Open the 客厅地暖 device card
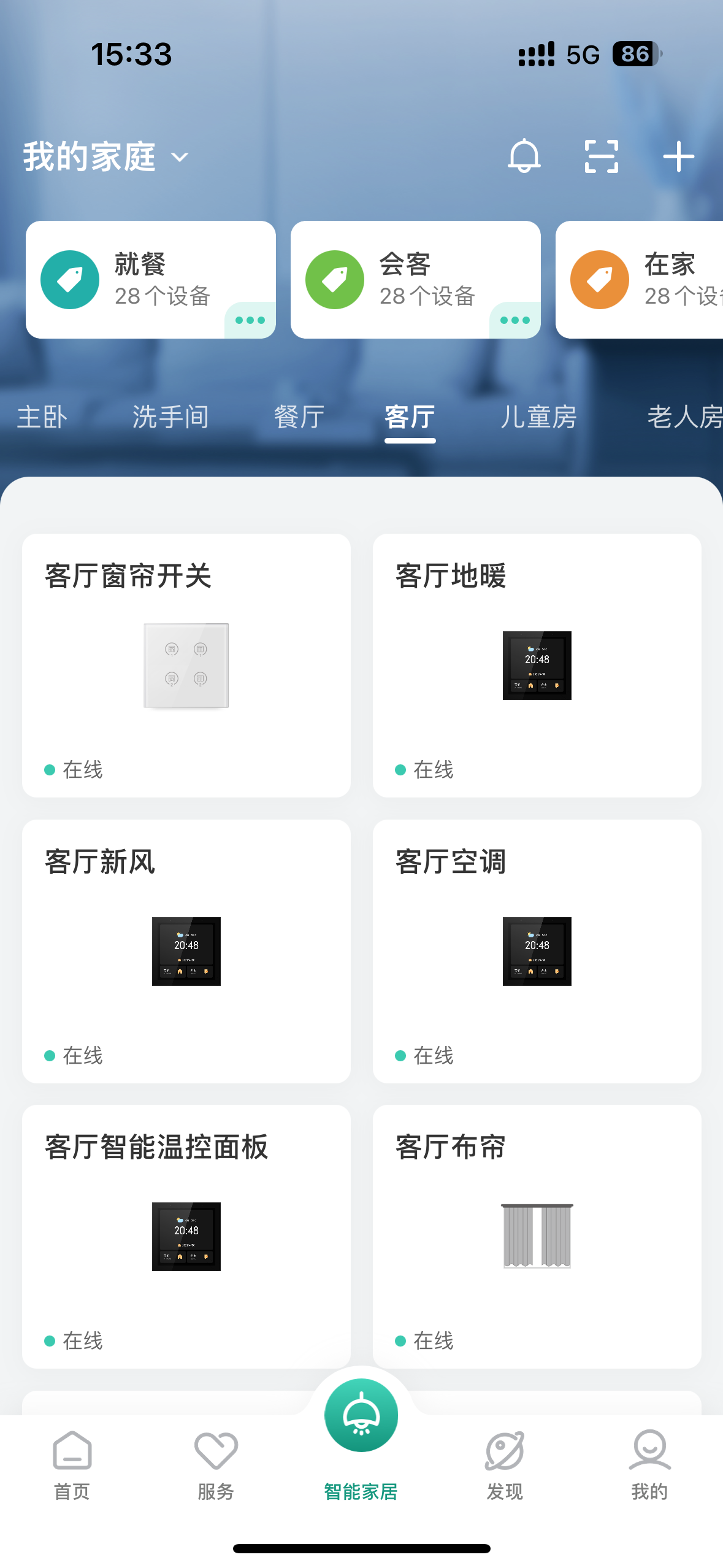This screenshot has height=1568, width=723. click(x=537, y=666)
